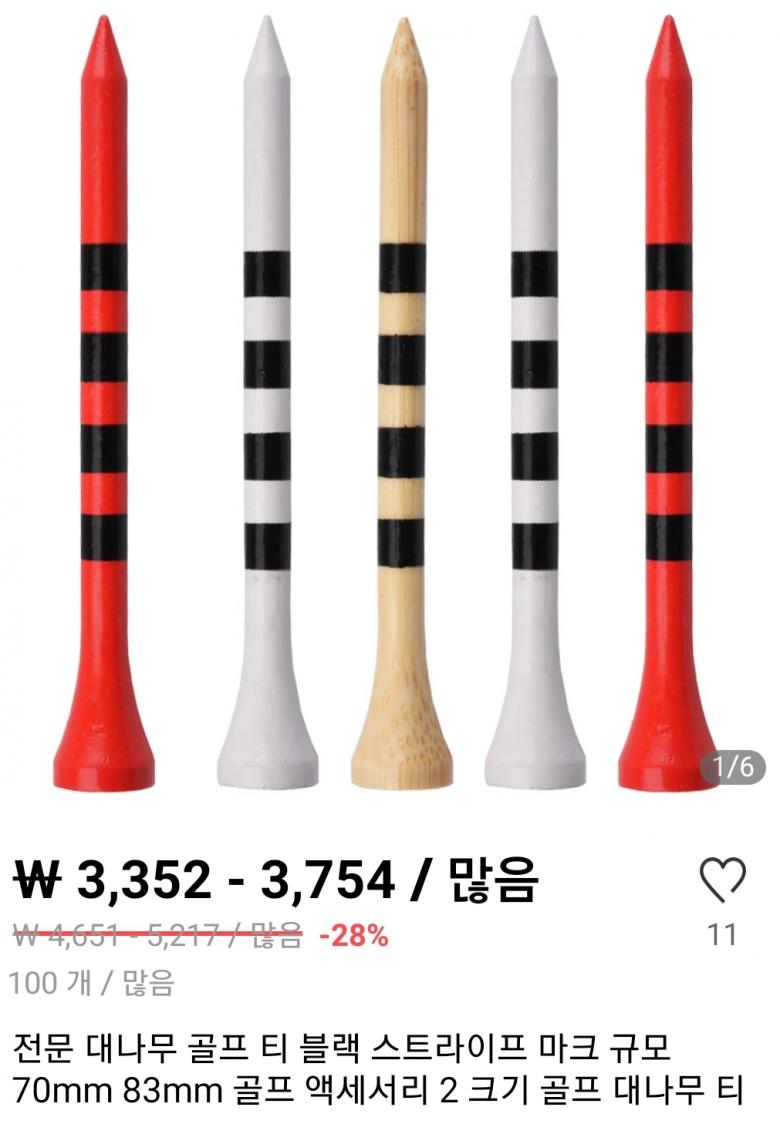Open the golf tee product photo
780x1134 pixels.
click(x=390, y=400)
